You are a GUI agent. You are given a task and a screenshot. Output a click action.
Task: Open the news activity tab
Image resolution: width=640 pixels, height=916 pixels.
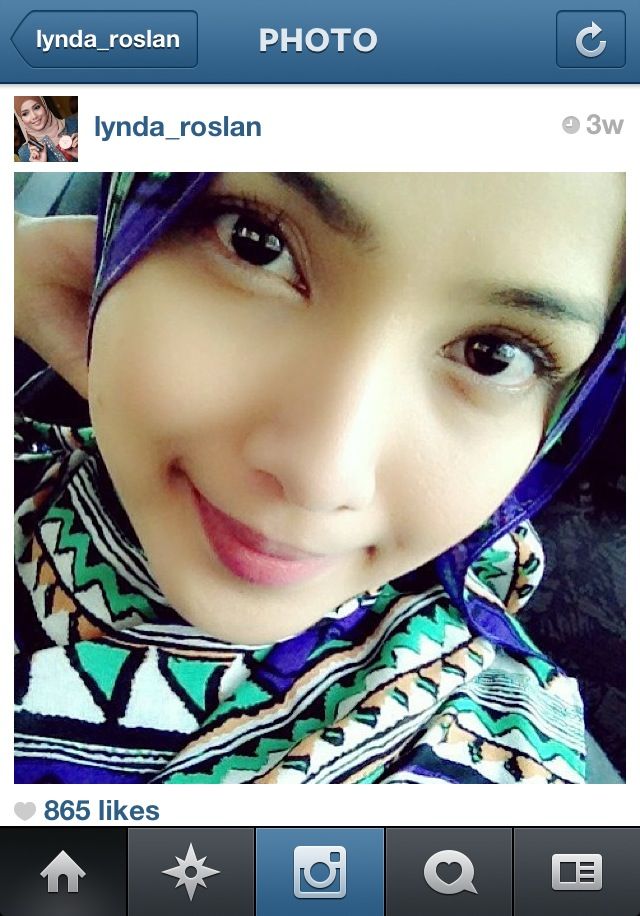449,872
